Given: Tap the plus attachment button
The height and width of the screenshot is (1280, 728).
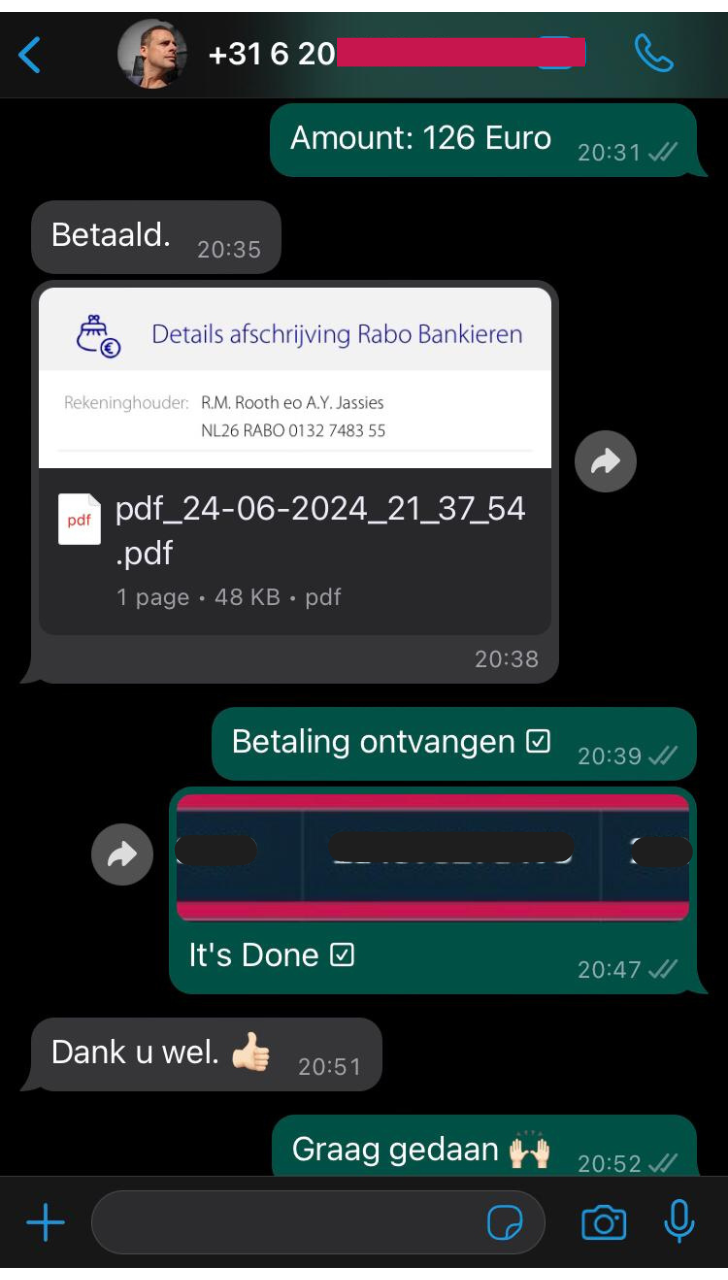Looking at the screenshot, I should click(45, 1222).
